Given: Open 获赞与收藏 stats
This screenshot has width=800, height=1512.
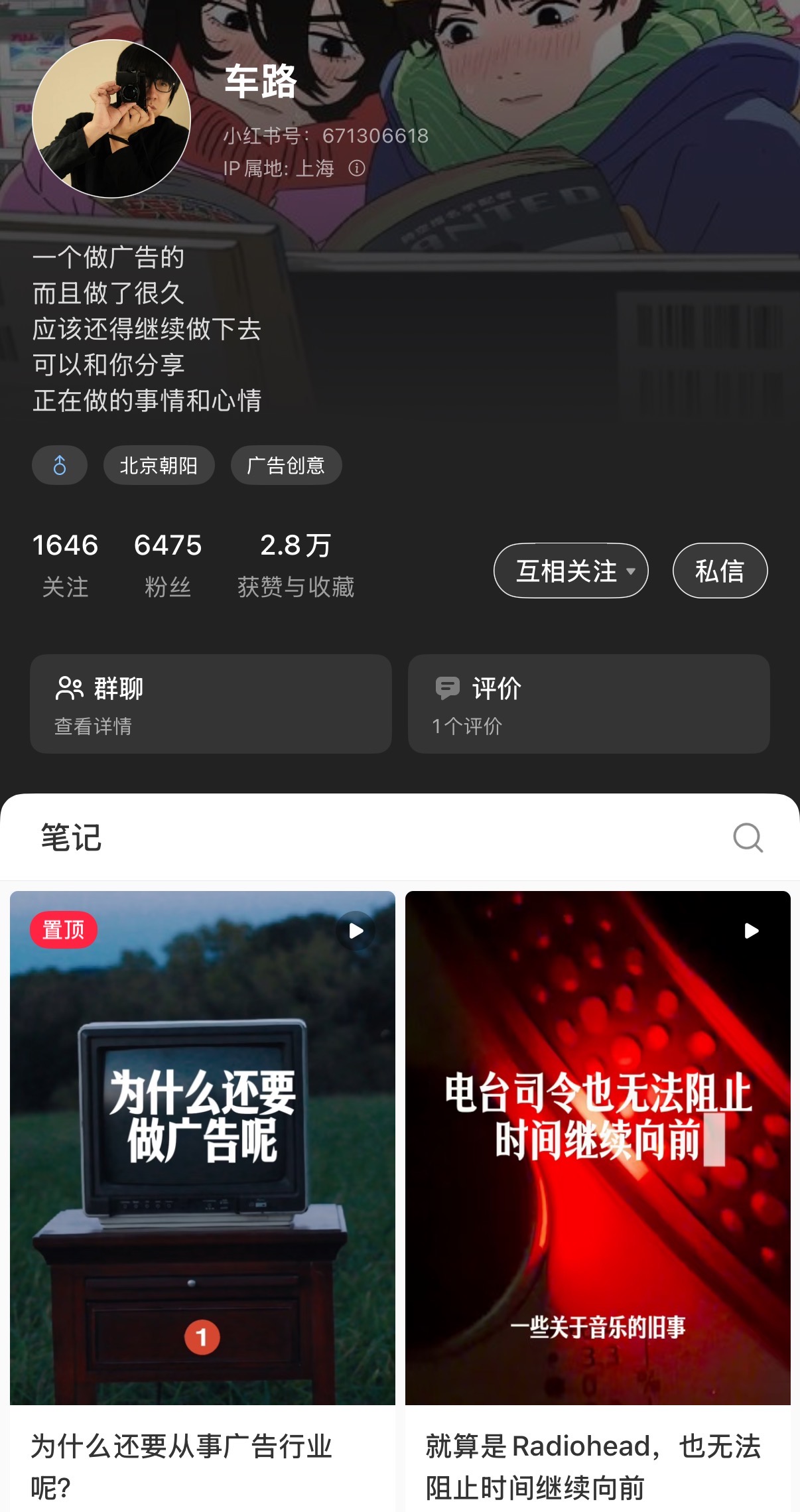Looking at the screenshot, I should click(296, 564).
